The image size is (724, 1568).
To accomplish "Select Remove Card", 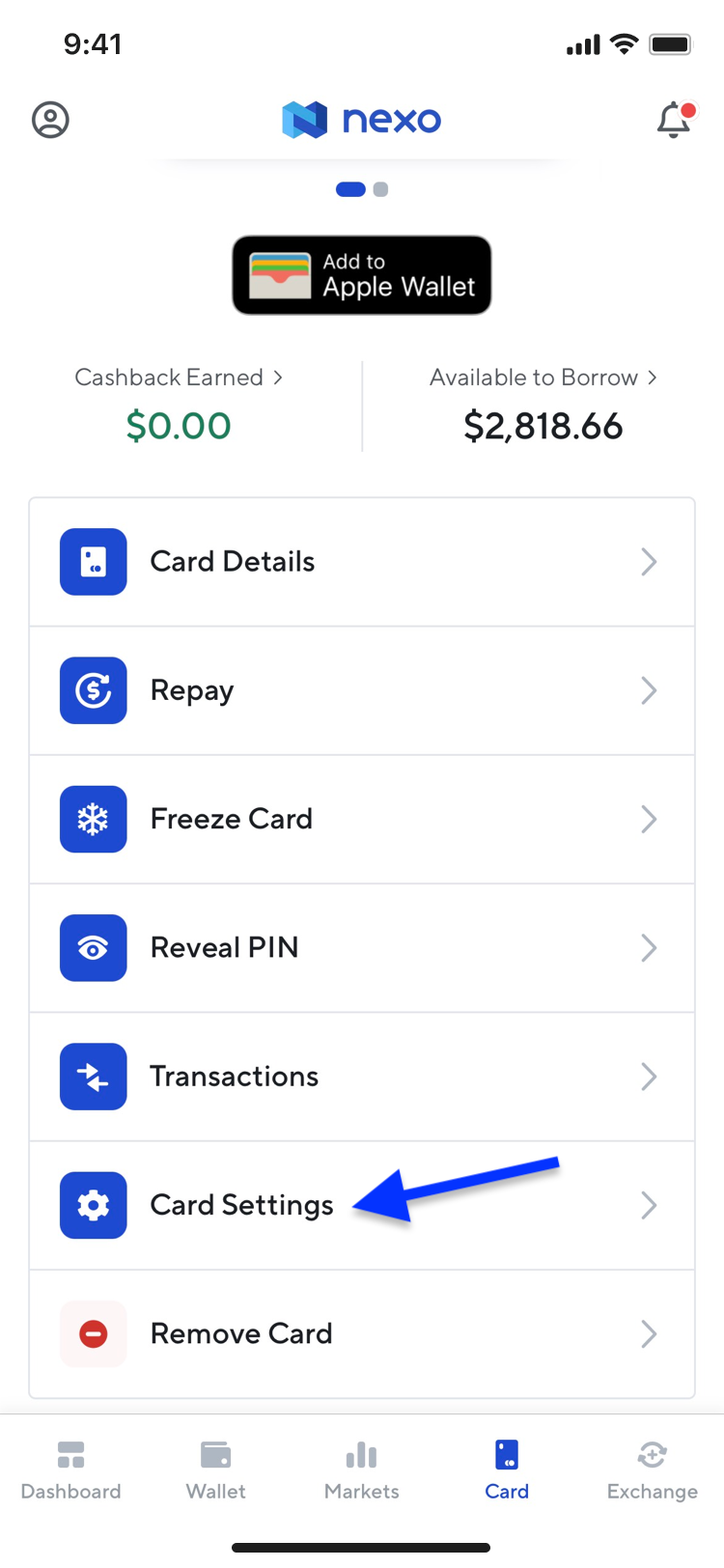I will (241, 1333).
